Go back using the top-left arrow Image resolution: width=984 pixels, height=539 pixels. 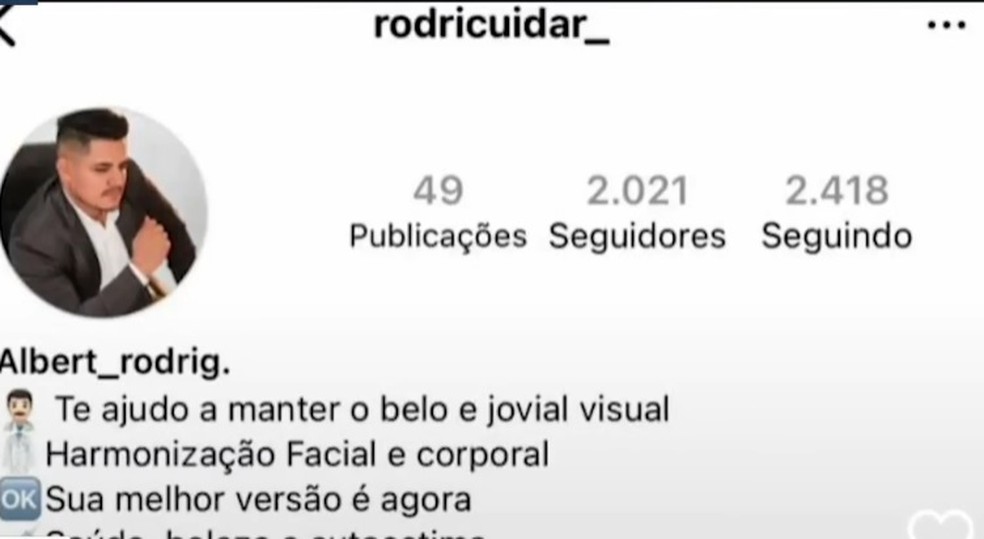8,28
